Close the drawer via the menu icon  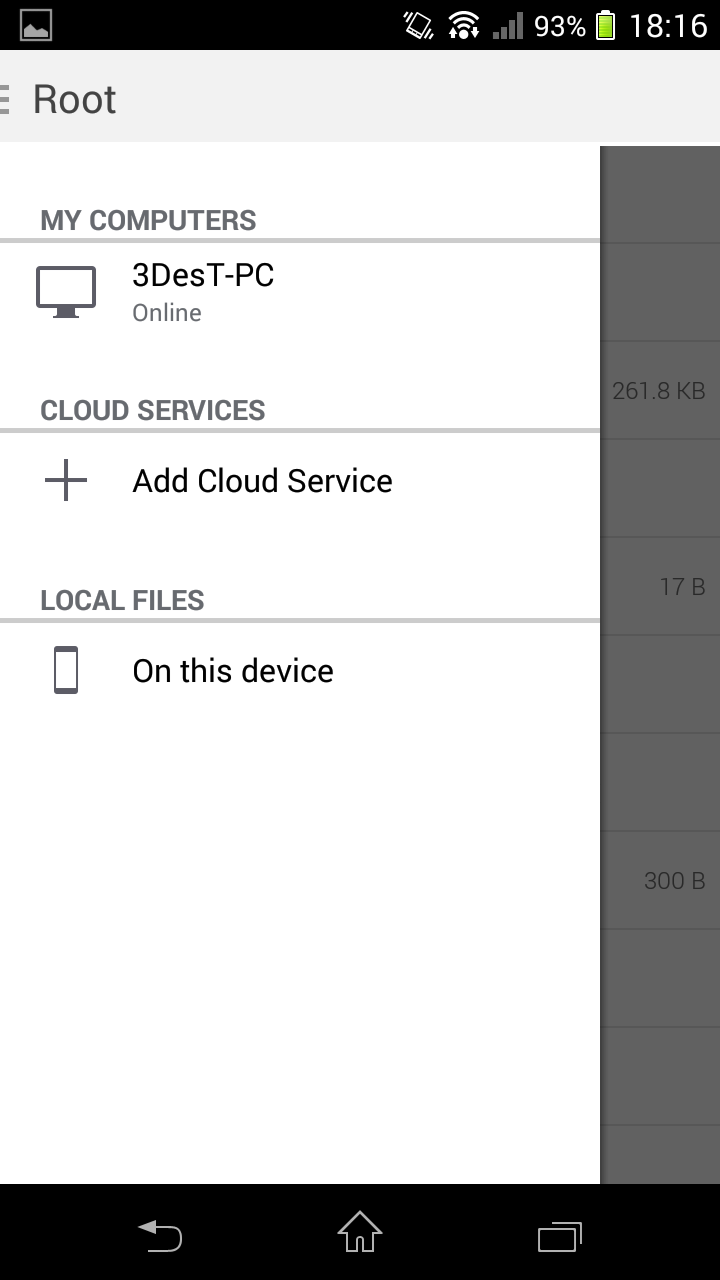[6, 99]
